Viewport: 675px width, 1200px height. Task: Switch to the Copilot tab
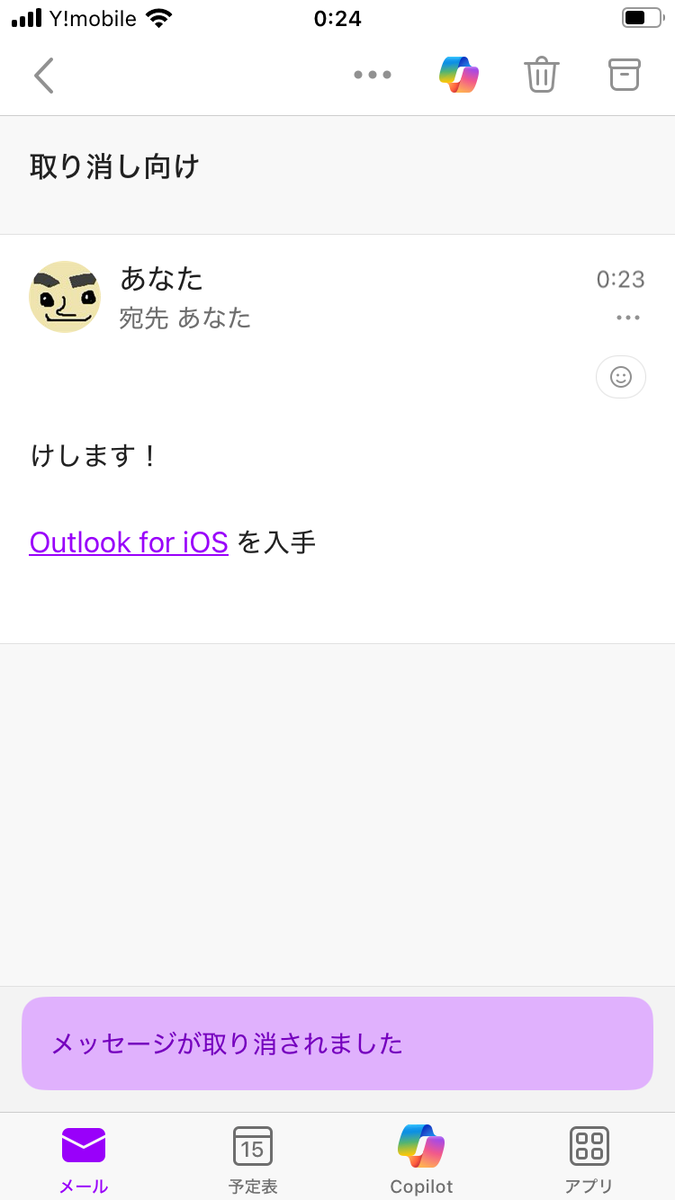pyautogui.click(x=421, y=1157)
